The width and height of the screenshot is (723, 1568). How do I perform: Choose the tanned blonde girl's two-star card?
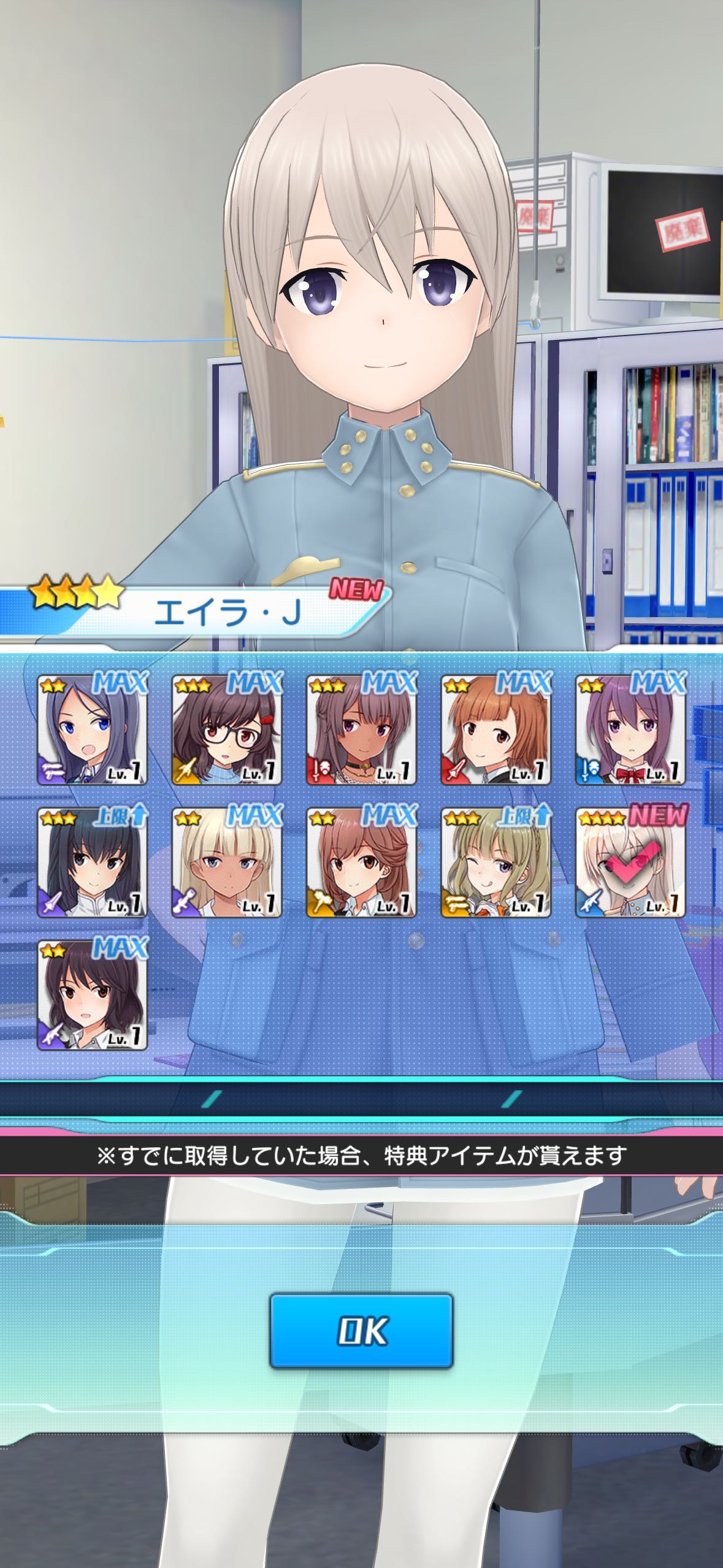point(226,862)
